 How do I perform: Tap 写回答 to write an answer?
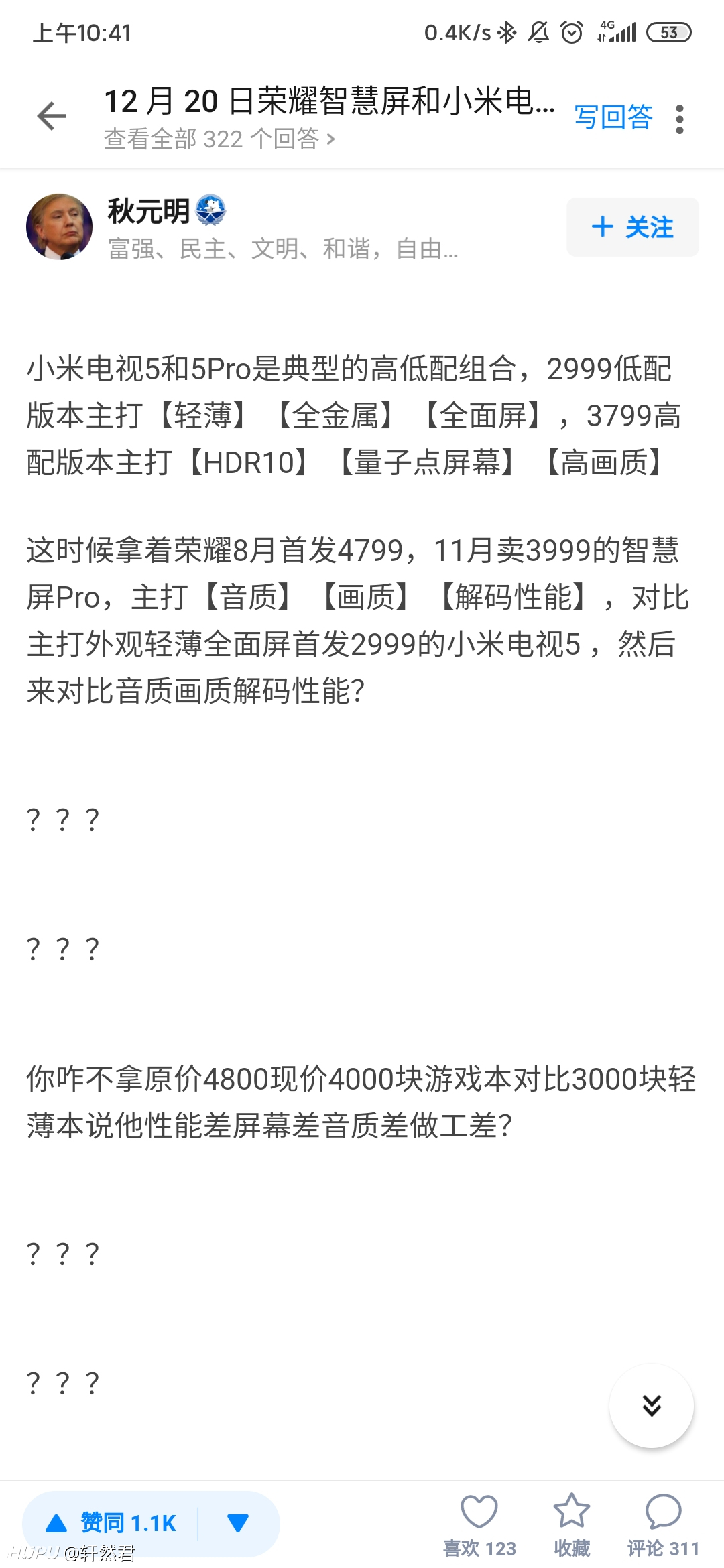pyautogui.click(x=613, y=117)
